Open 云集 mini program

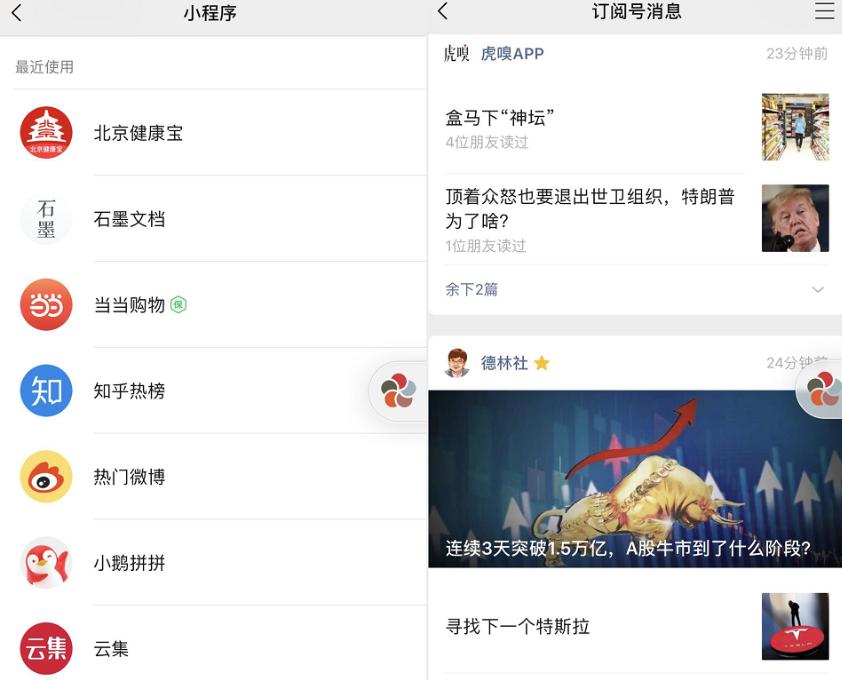(111, 649)
